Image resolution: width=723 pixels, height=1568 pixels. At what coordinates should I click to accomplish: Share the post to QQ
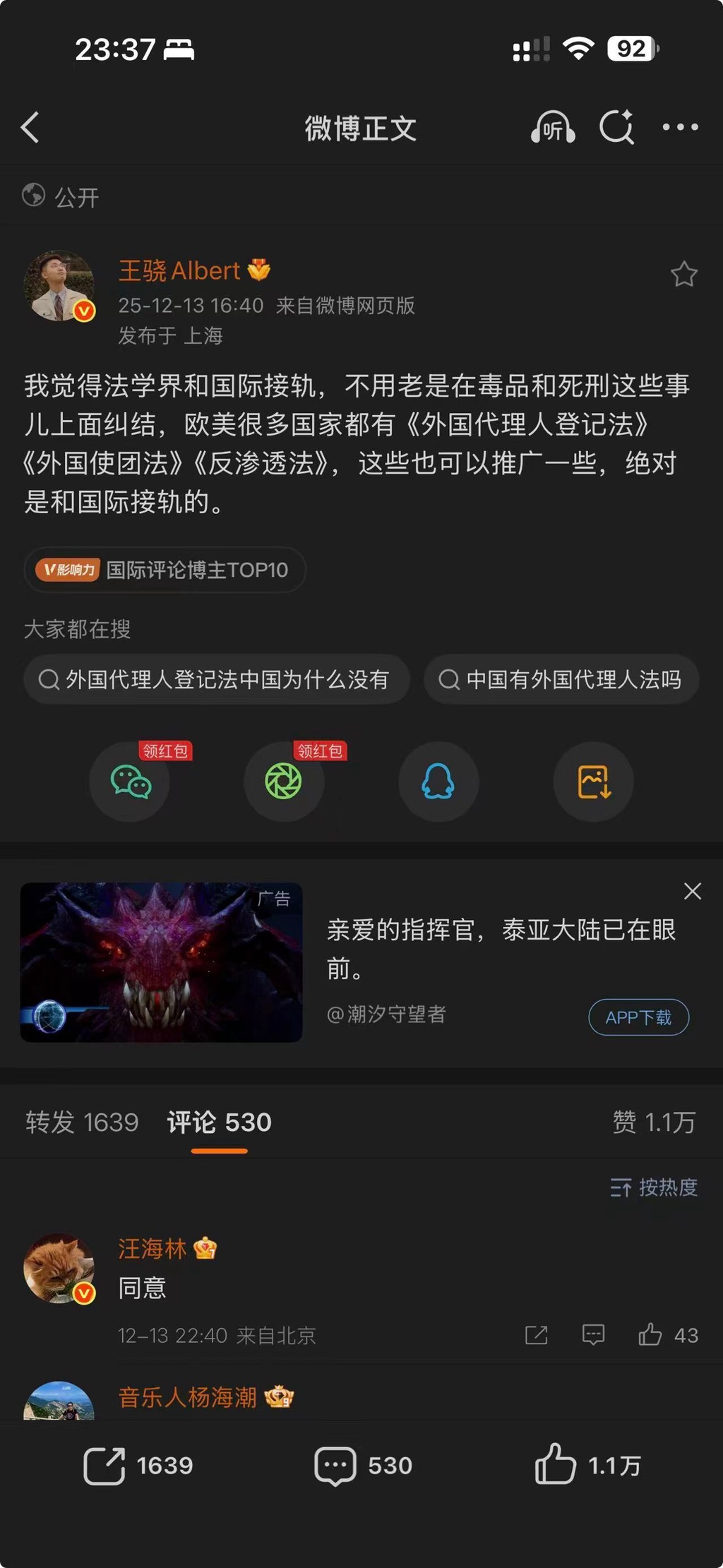[438, 782]
